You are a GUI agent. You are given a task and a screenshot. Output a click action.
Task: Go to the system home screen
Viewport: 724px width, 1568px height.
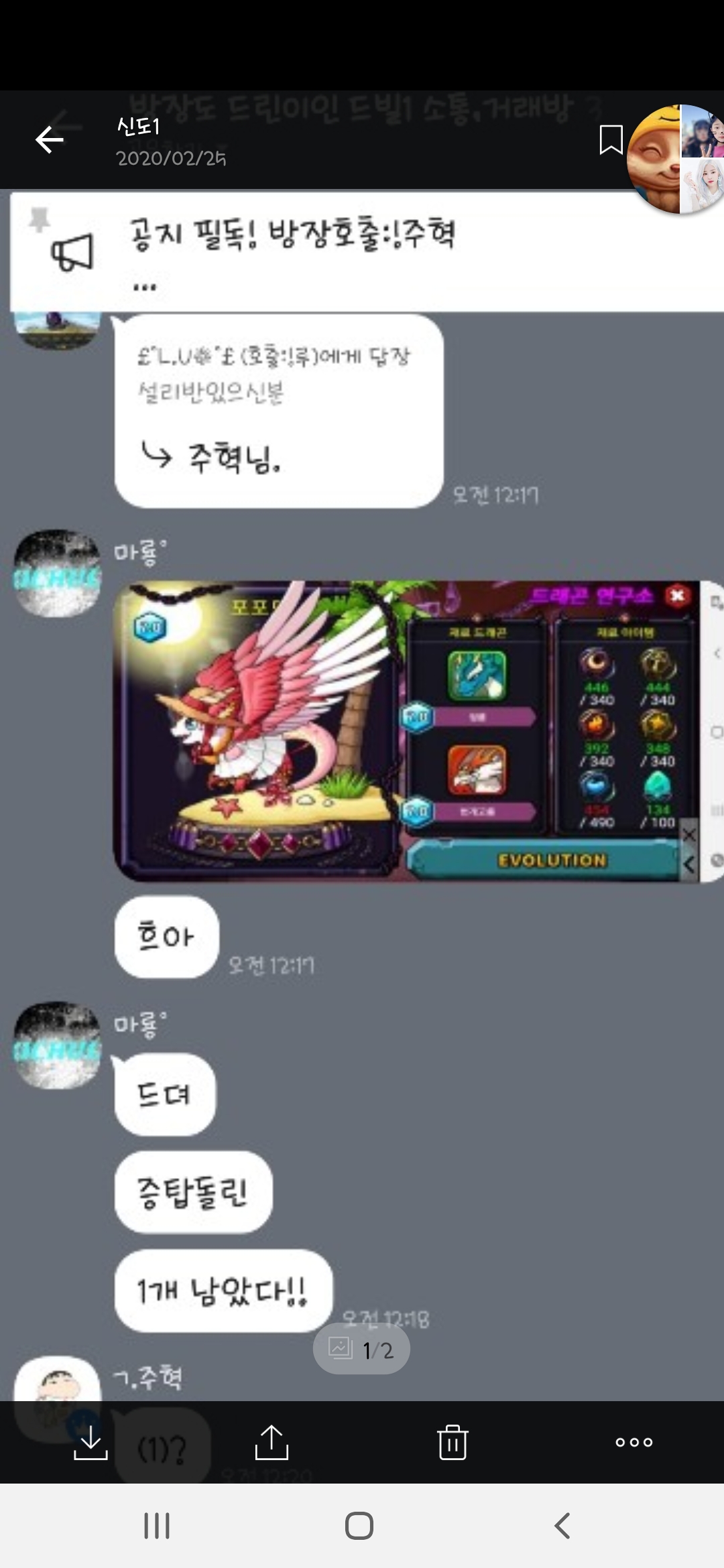click(359, 1526)
